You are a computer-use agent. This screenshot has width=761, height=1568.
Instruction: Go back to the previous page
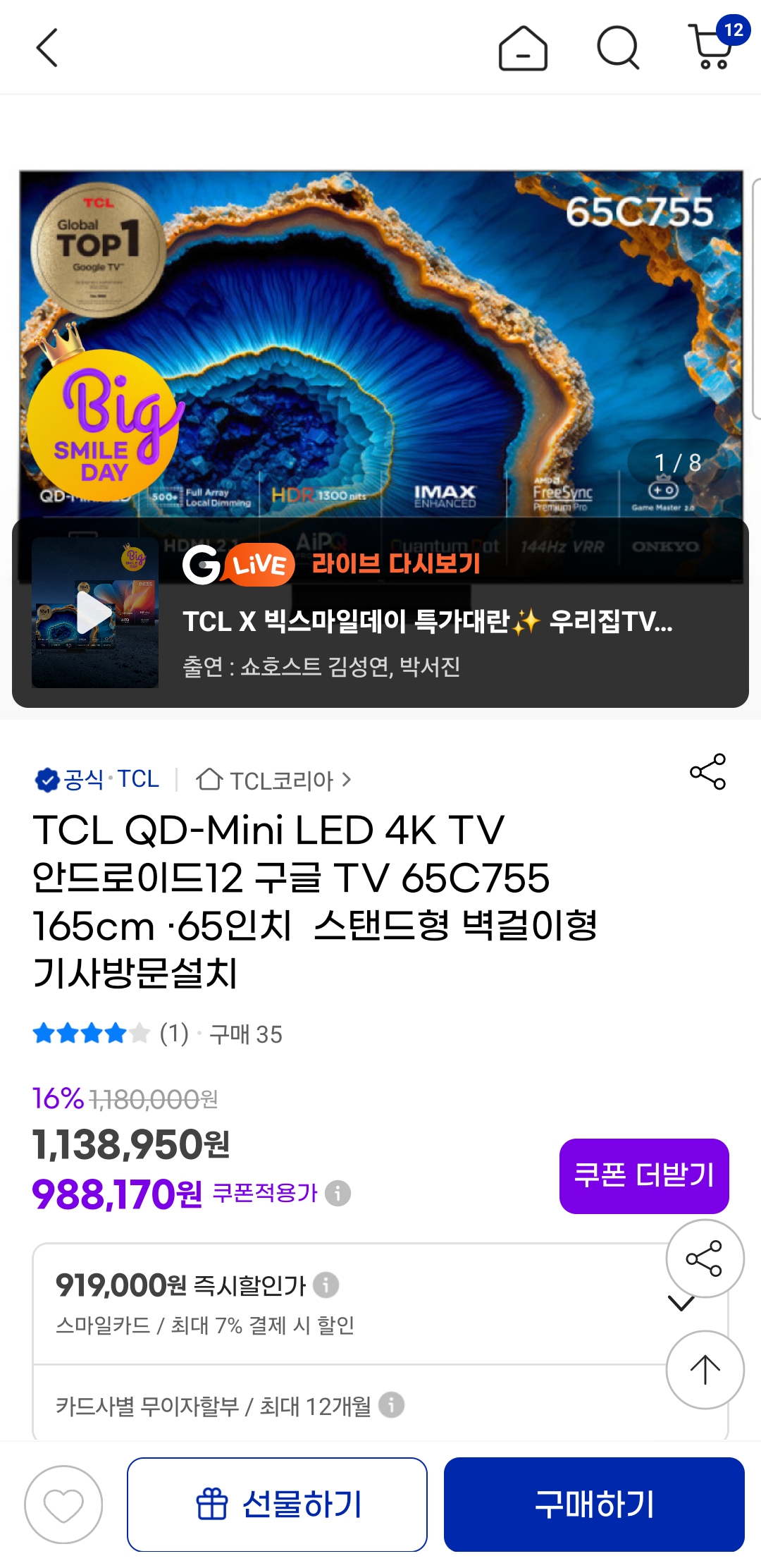(x=47, y=48)
